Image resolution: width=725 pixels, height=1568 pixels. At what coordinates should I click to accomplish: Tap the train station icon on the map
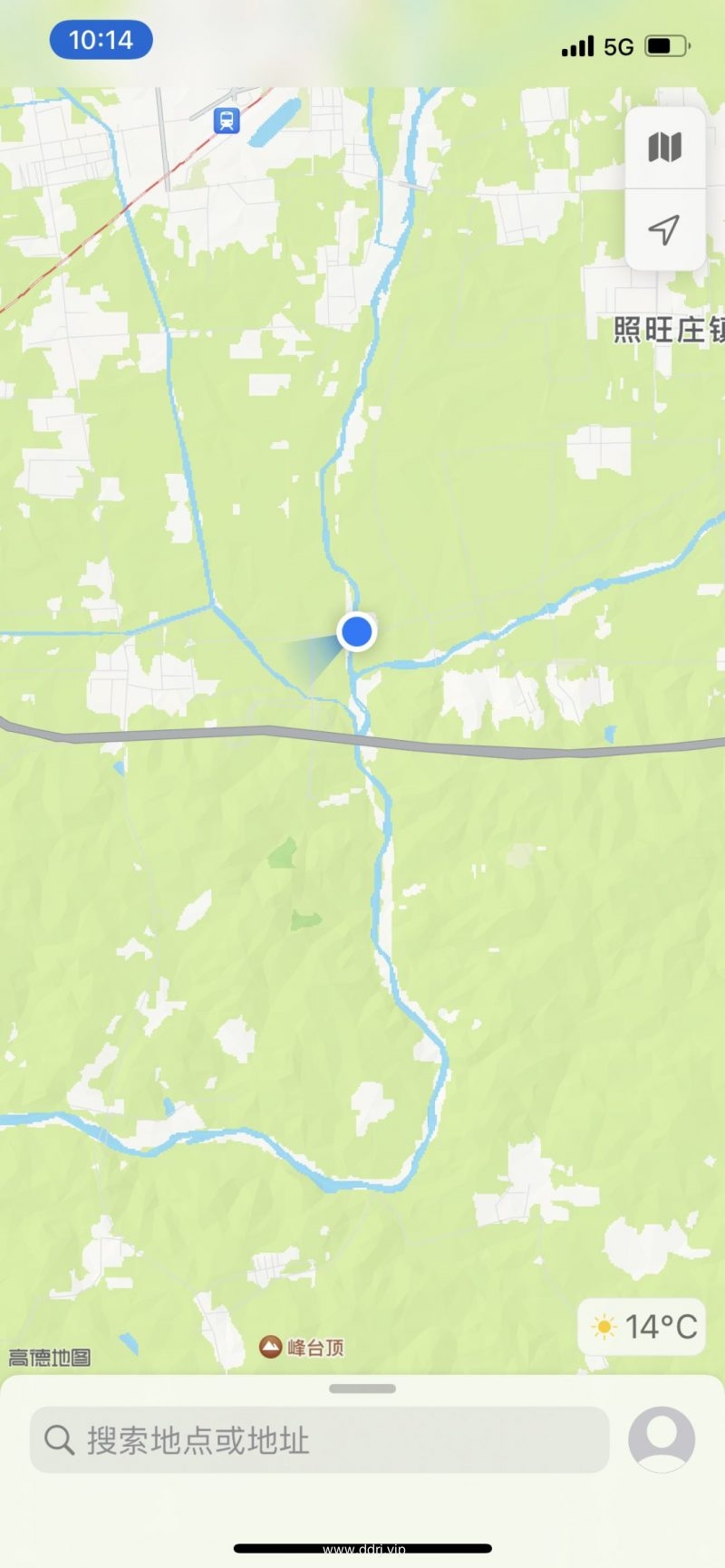227,120
